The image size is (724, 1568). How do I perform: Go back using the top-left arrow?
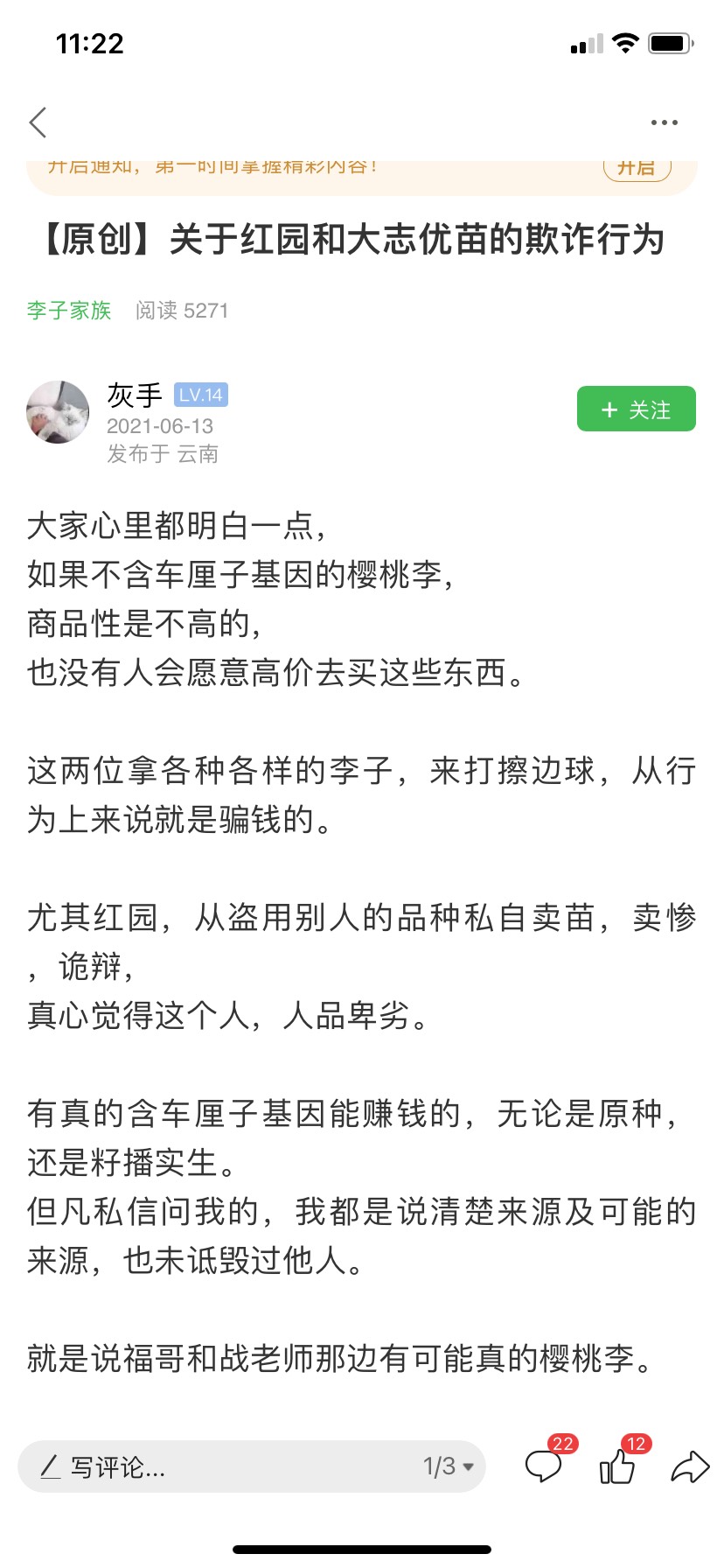[38, 122]
